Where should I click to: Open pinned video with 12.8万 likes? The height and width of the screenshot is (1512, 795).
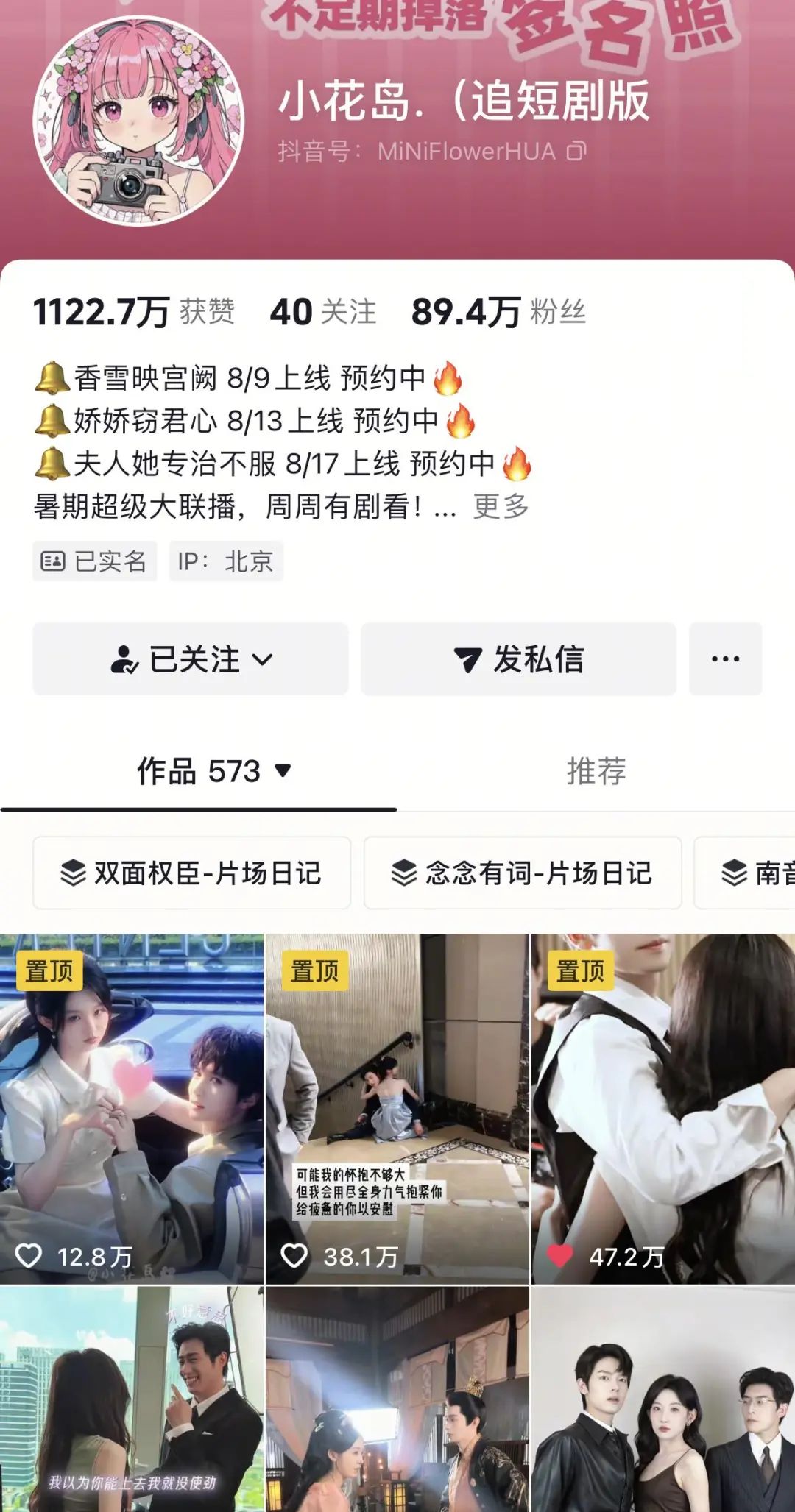tap(131, 1107)
